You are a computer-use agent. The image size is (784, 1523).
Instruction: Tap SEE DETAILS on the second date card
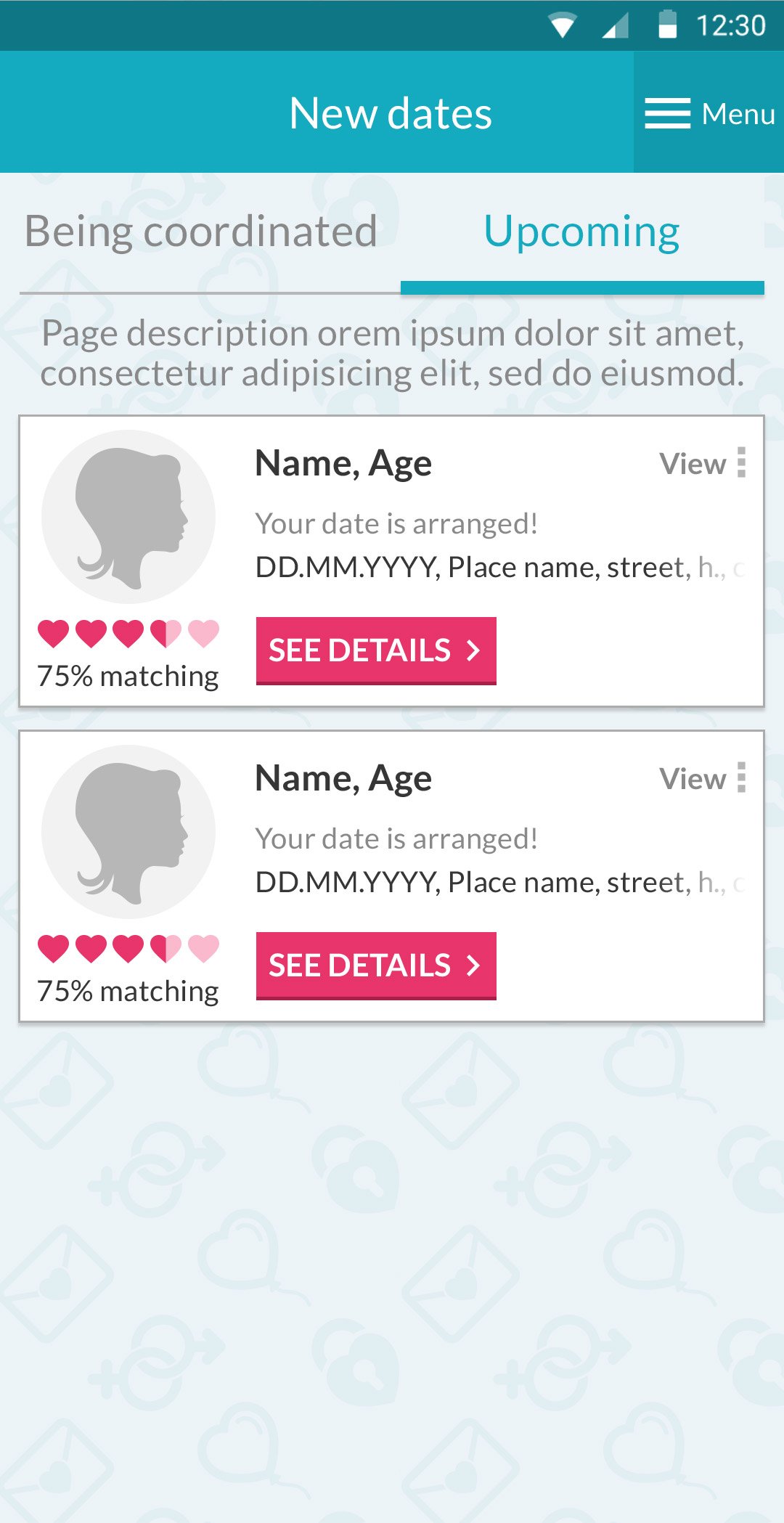[x=375, y=965]
